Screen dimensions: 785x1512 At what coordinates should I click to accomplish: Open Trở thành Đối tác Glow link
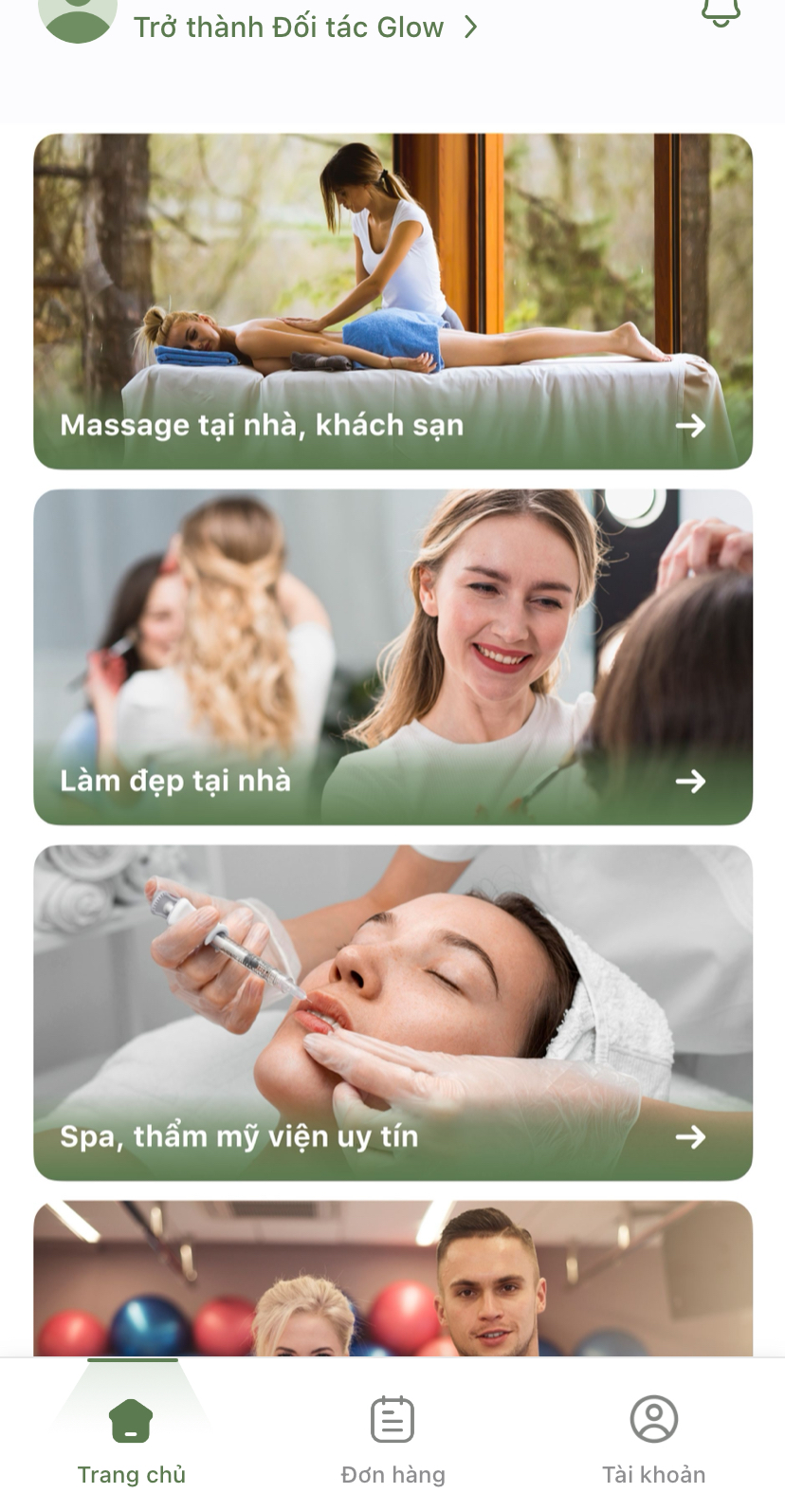point(303,27)
